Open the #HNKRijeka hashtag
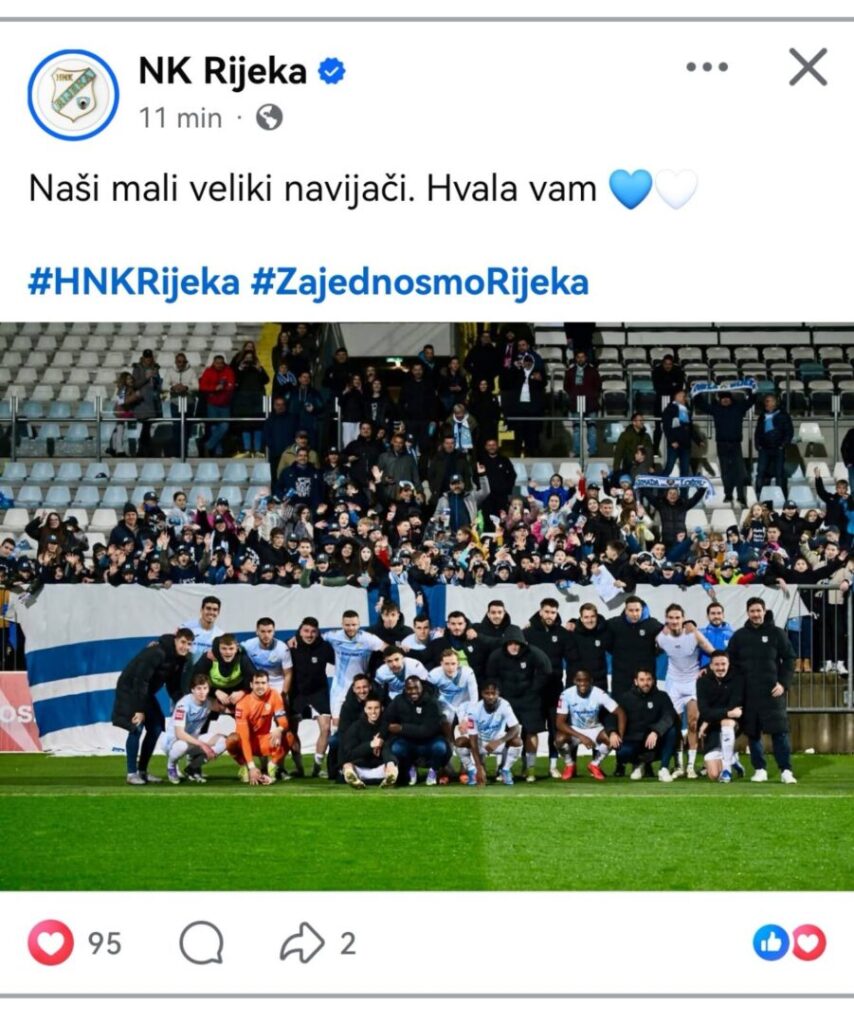This screenshot has width=854, height=1024. [x=133, y=282]
